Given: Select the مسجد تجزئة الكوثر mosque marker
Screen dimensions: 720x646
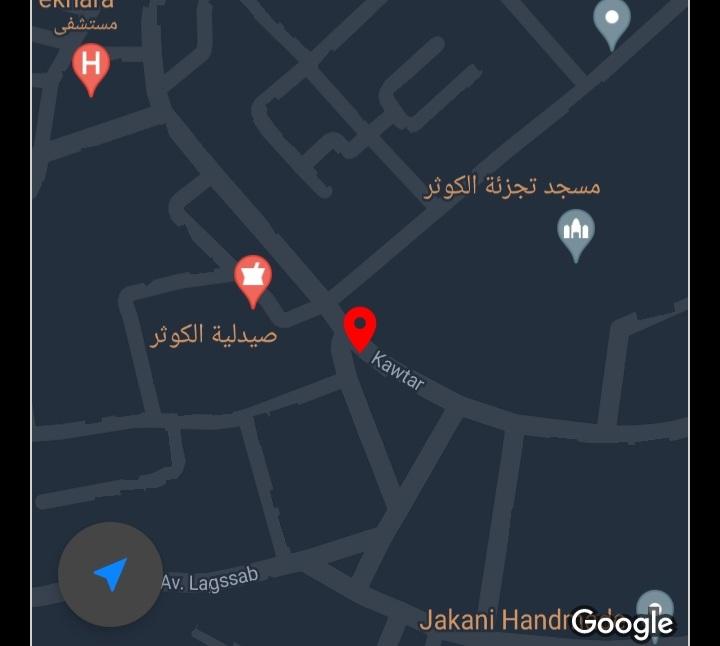Looking at the screenshot, I should (x=576, y=234).
